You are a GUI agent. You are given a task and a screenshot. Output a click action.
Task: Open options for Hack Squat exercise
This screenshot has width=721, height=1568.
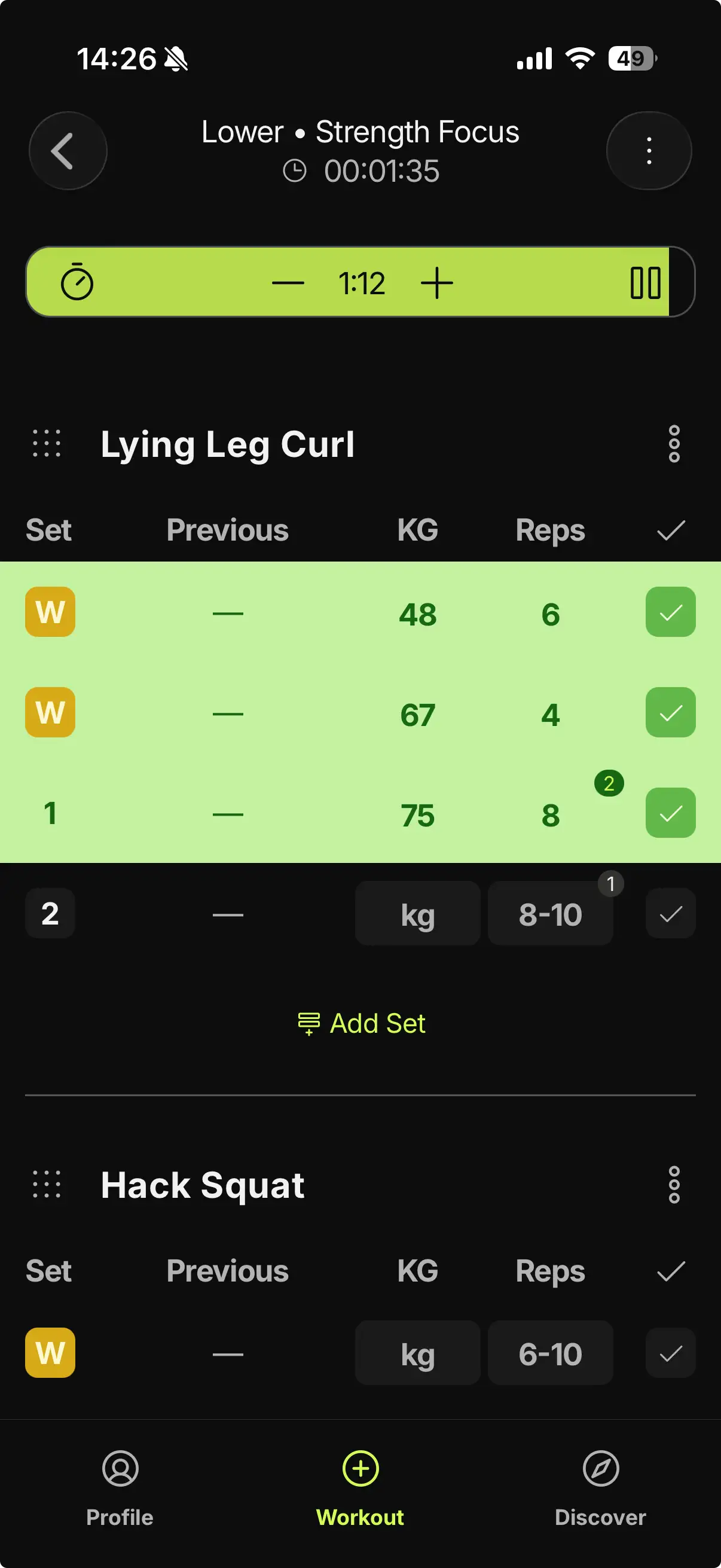tap(673, 1183)
